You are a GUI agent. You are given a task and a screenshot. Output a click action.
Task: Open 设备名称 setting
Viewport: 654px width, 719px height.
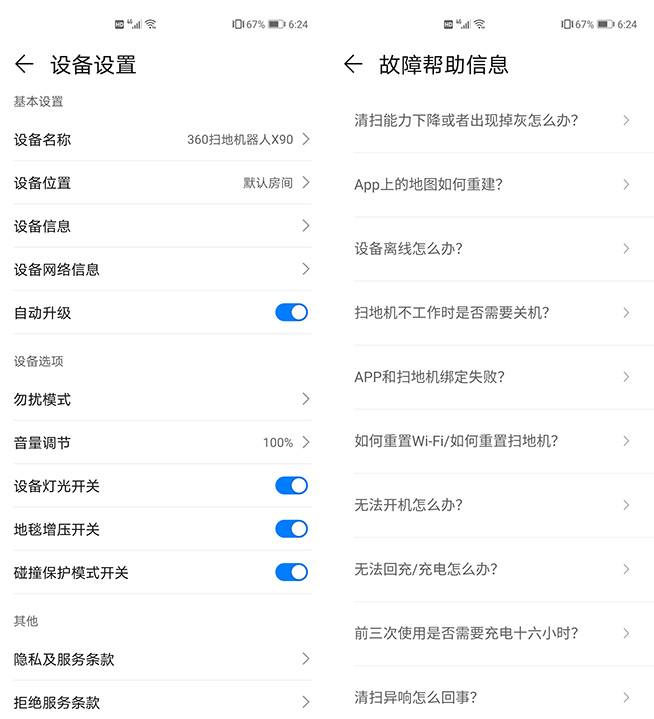[162, 140]
